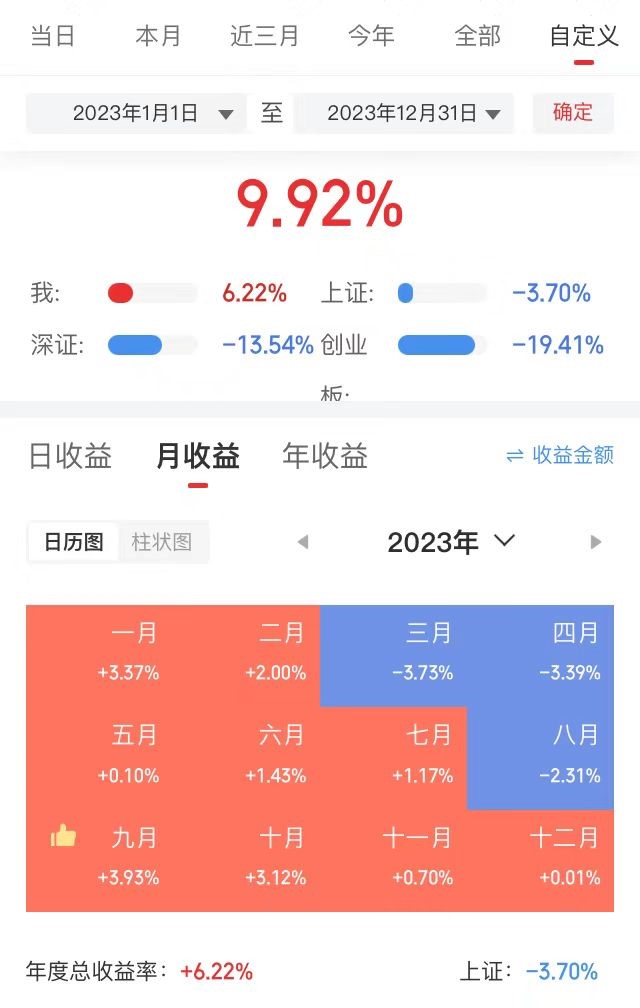This screenshot has width=640, height=1008.
Task: Confirm date range with 确定
Action: tap(573, 112)
